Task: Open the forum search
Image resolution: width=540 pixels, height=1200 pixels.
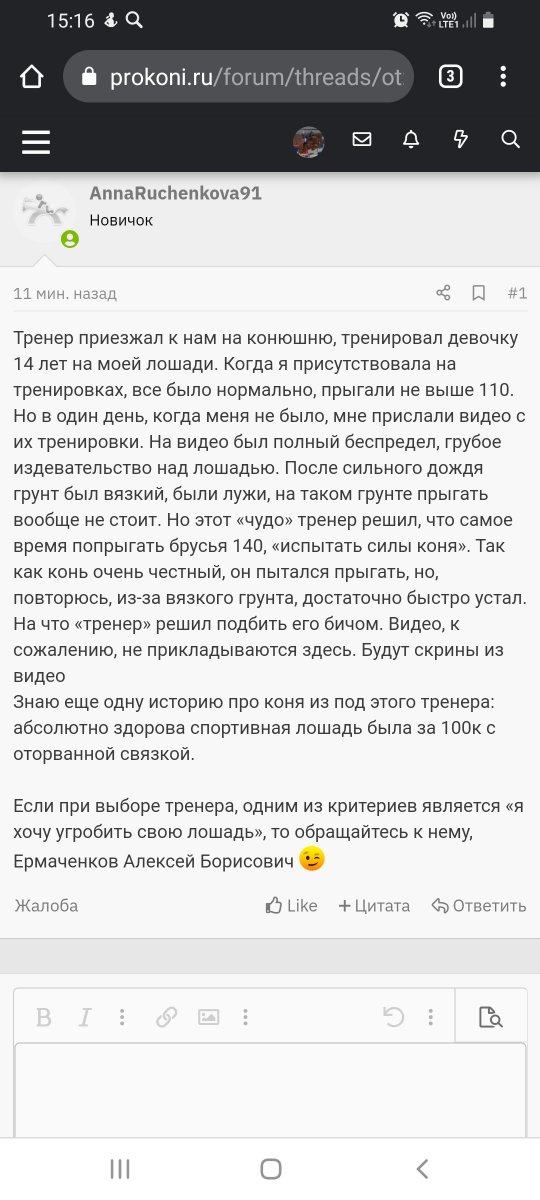Action: coord(511,140)
